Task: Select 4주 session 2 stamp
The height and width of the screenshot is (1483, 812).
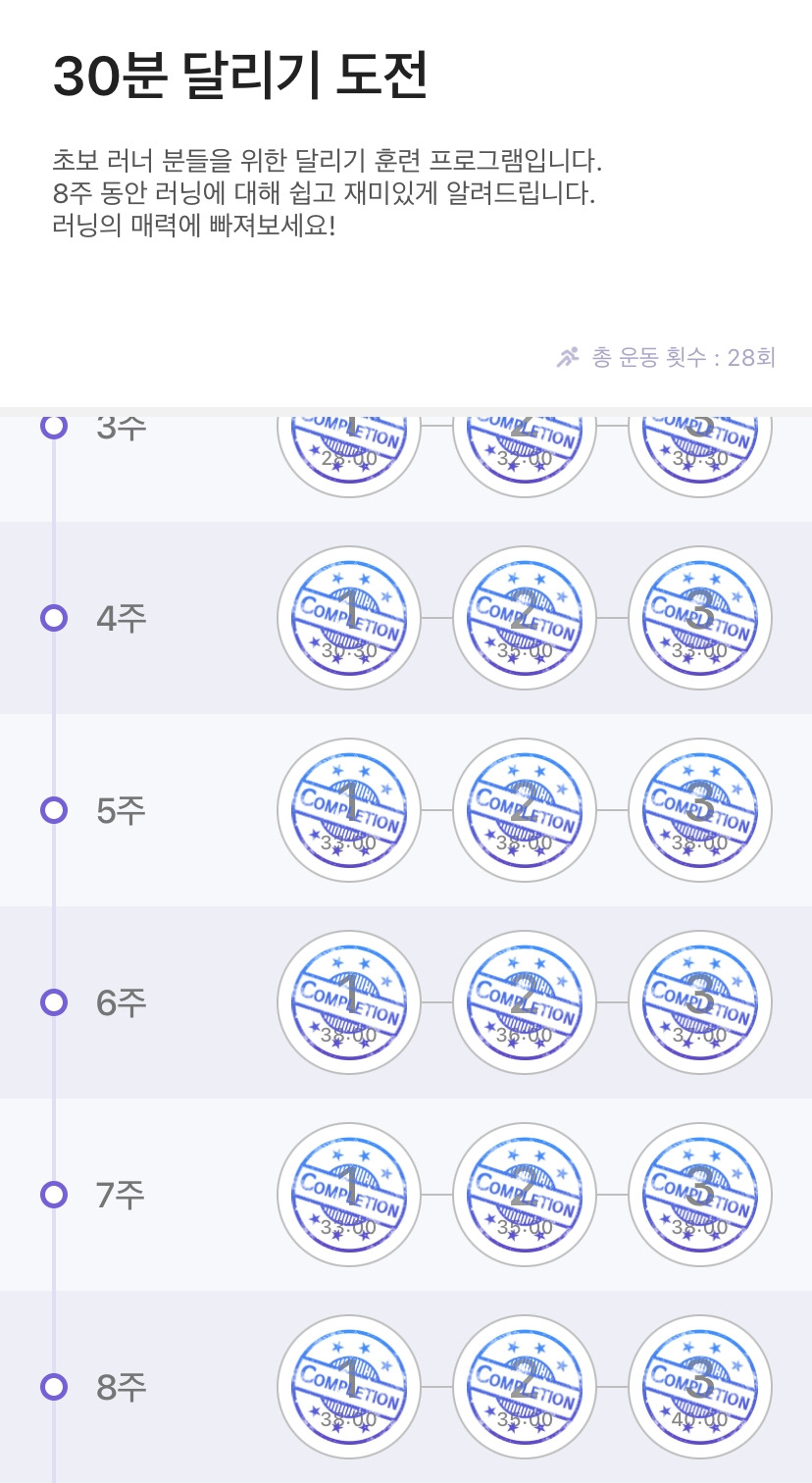Action: tap(524, 618)
